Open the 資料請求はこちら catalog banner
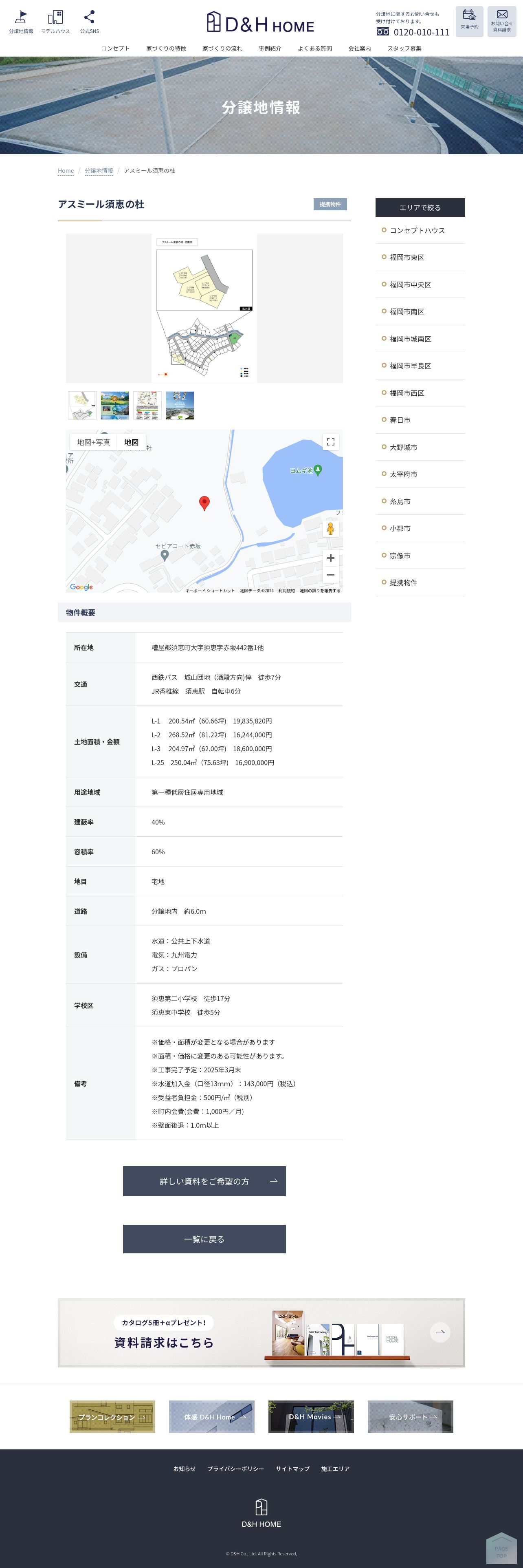 261,1332
